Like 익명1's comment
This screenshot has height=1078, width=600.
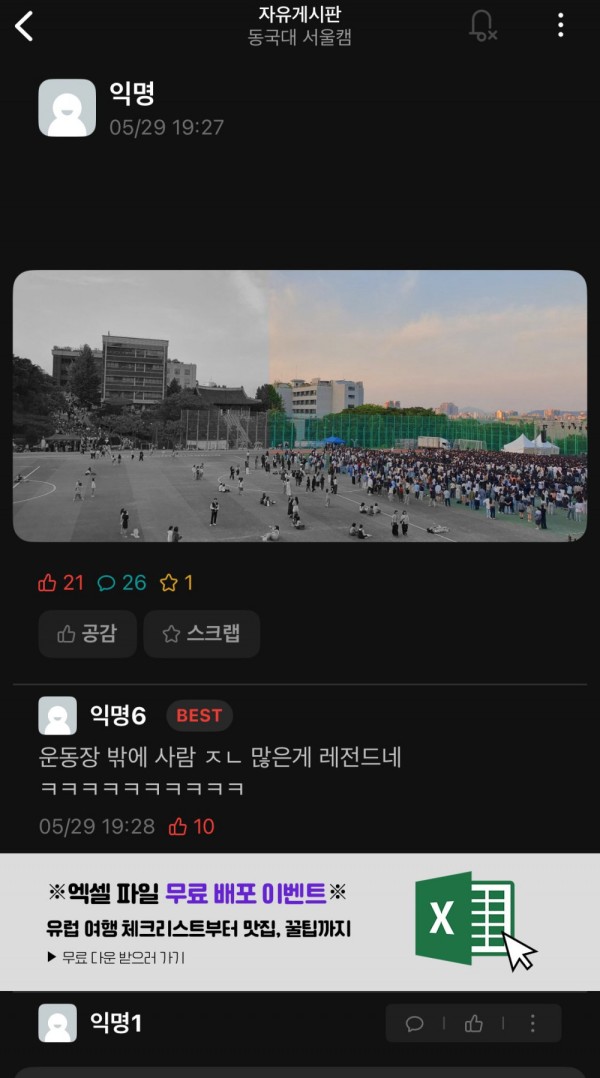[474, 1023]
